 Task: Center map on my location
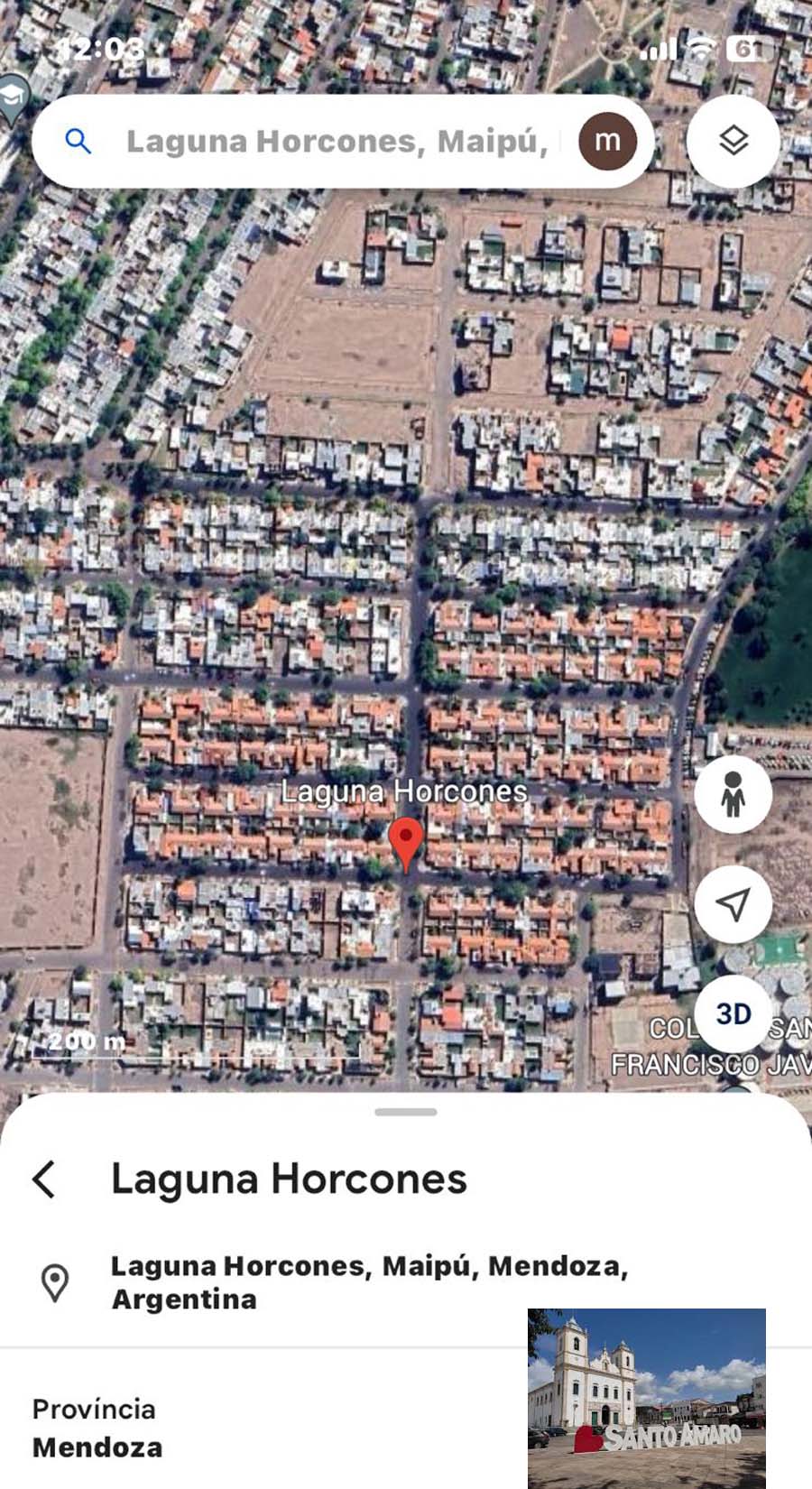click(x=733, y=903)
